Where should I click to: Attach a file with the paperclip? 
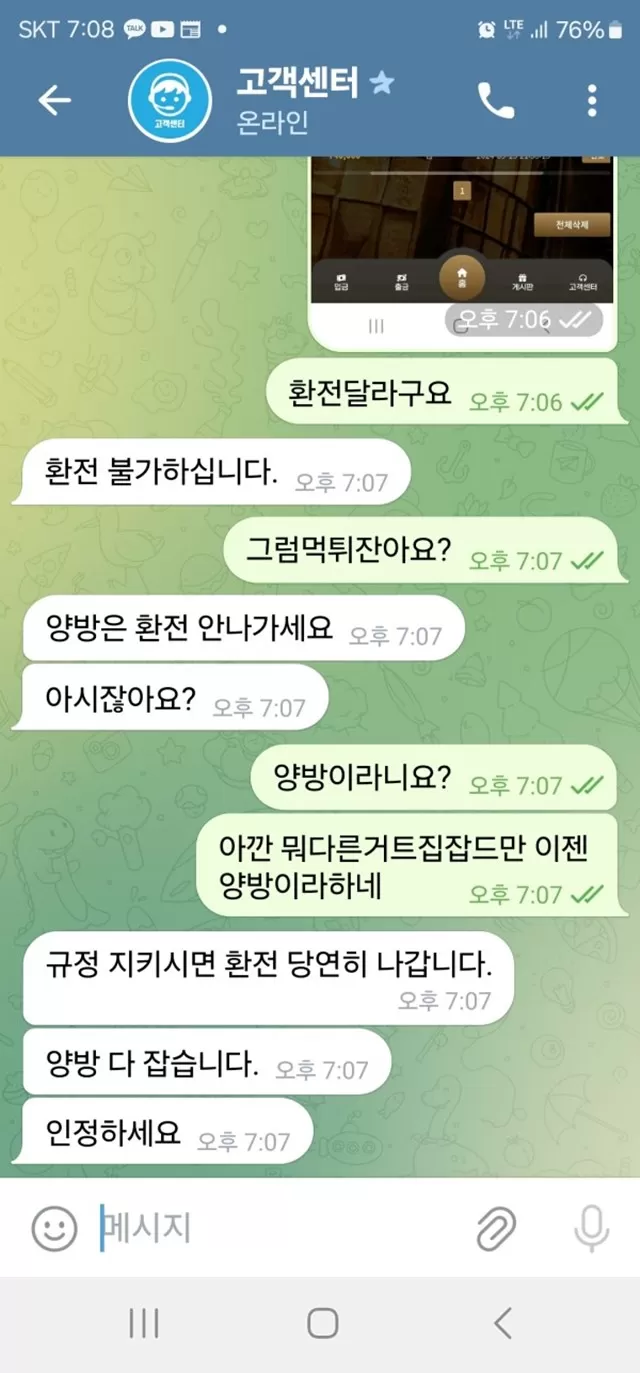(x=496, y=1228)
